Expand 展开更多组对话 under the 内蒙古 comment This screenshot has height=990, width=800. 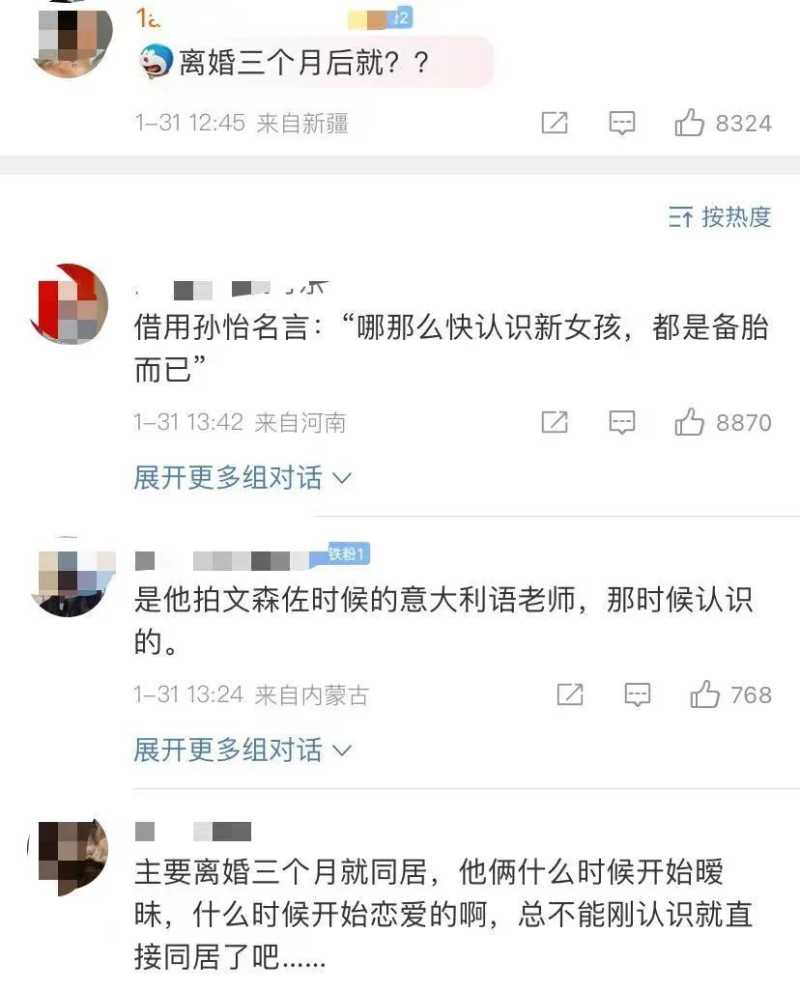(242, 749)
